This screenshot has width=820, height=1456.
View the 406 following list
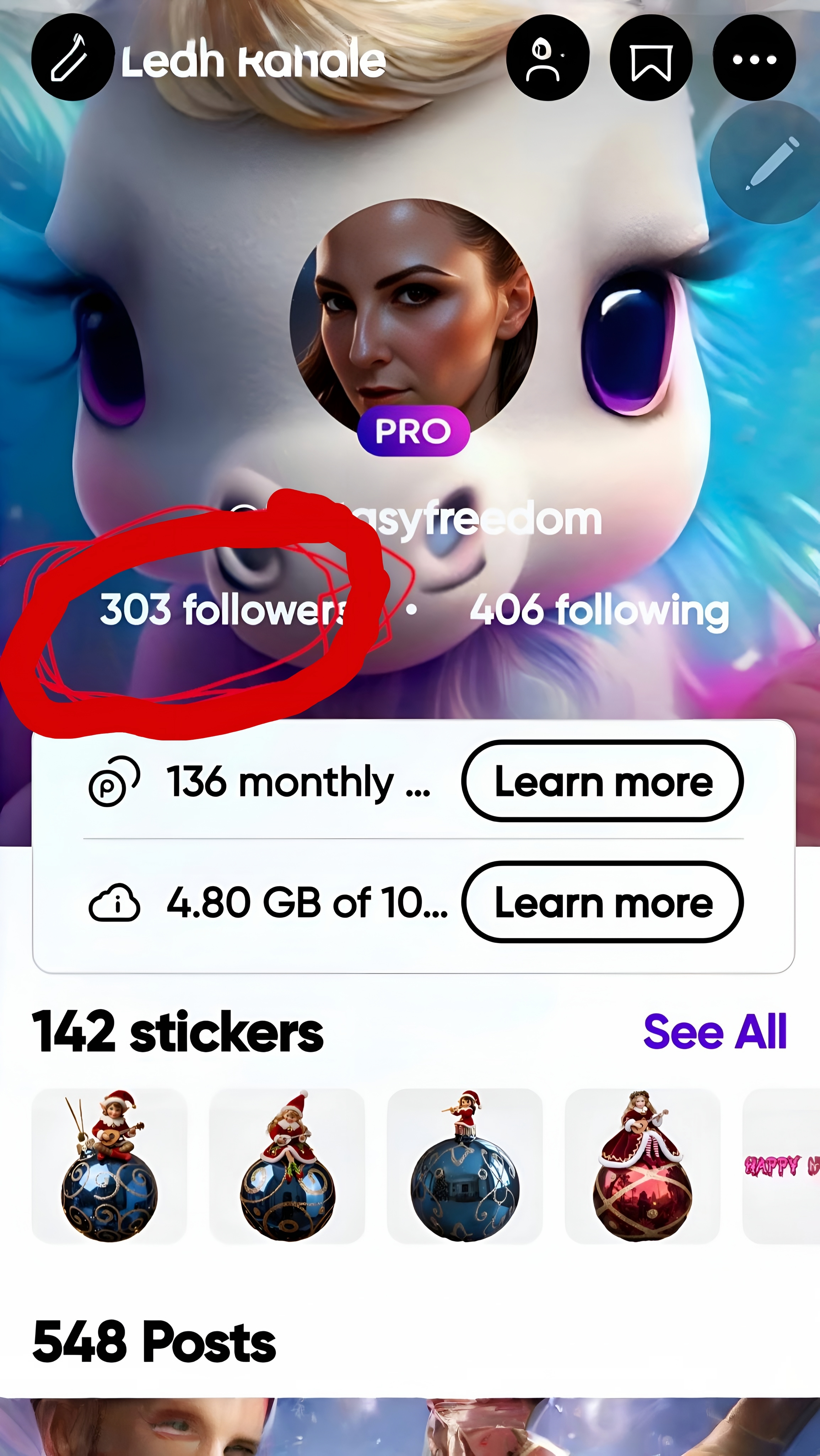599,610
